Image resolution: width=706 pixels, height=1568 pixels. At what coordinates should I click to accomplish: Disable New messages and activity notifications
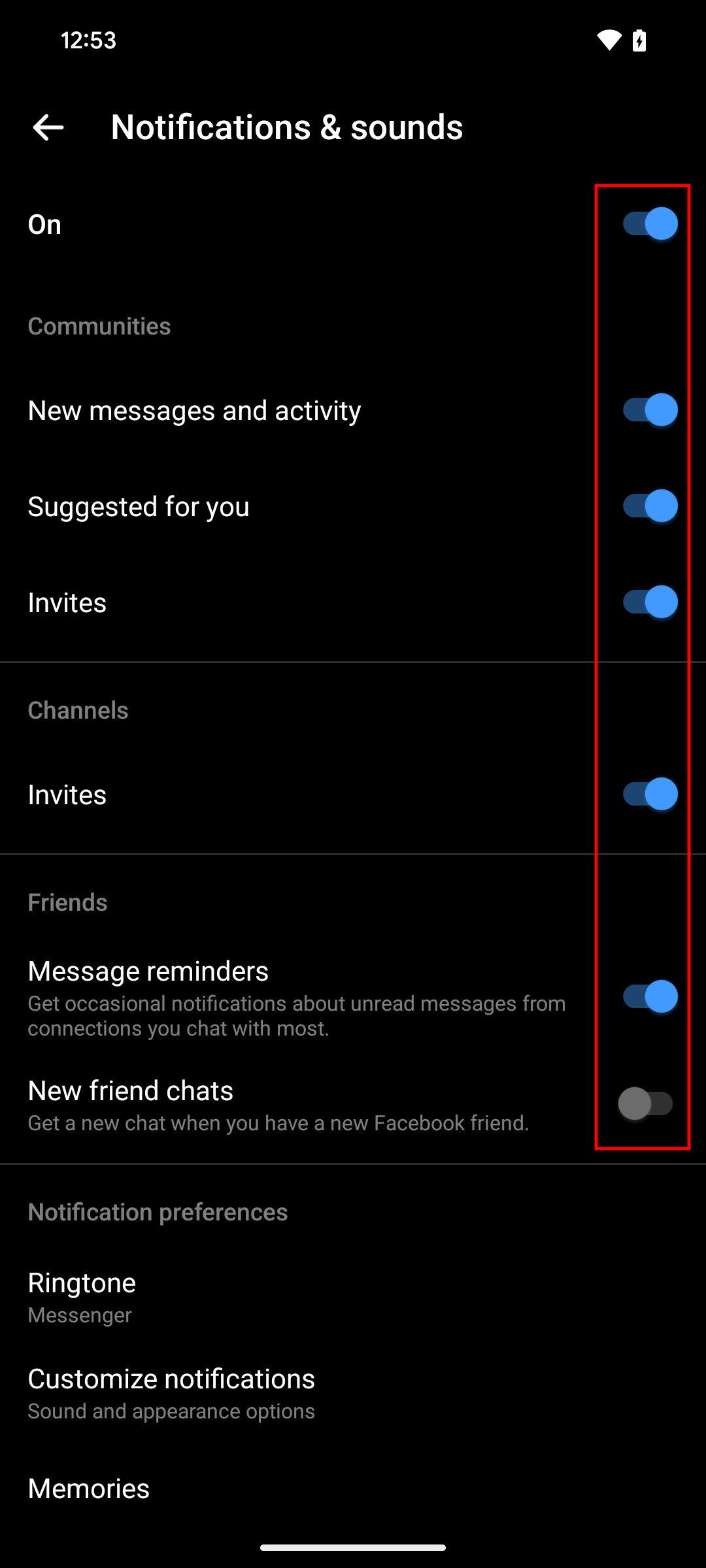coord(650,410)
